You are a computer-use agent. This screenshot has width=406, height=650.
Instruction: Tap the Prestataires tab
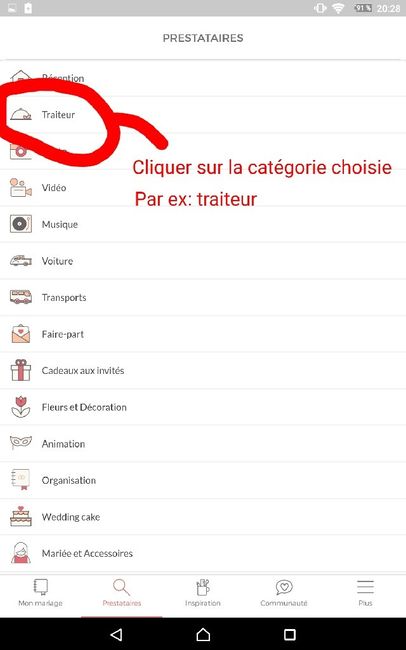tap(122, 594)
